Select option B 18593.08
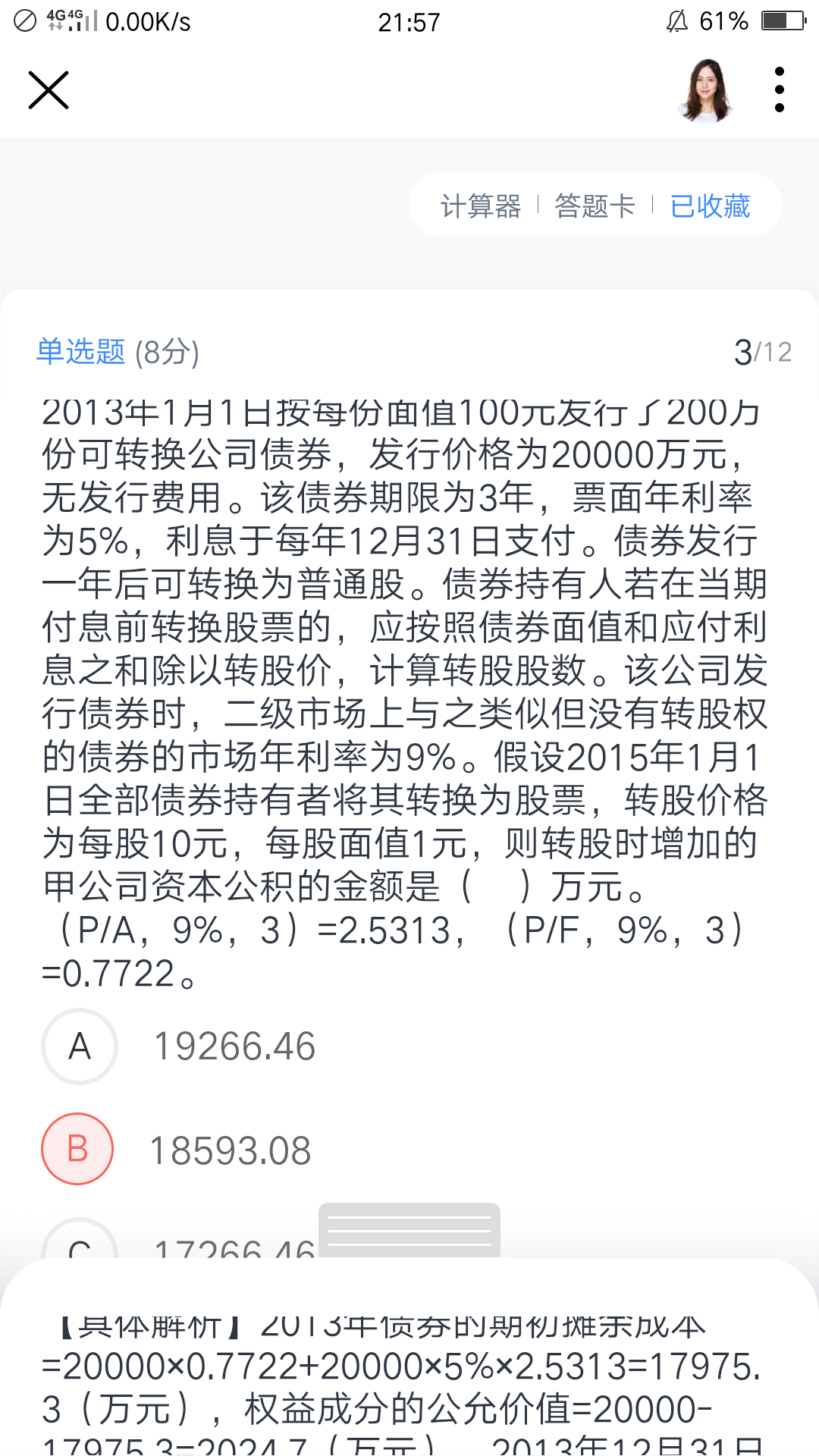The width and height of the screenshot is (819, 1456). [x=77, y=1149]
